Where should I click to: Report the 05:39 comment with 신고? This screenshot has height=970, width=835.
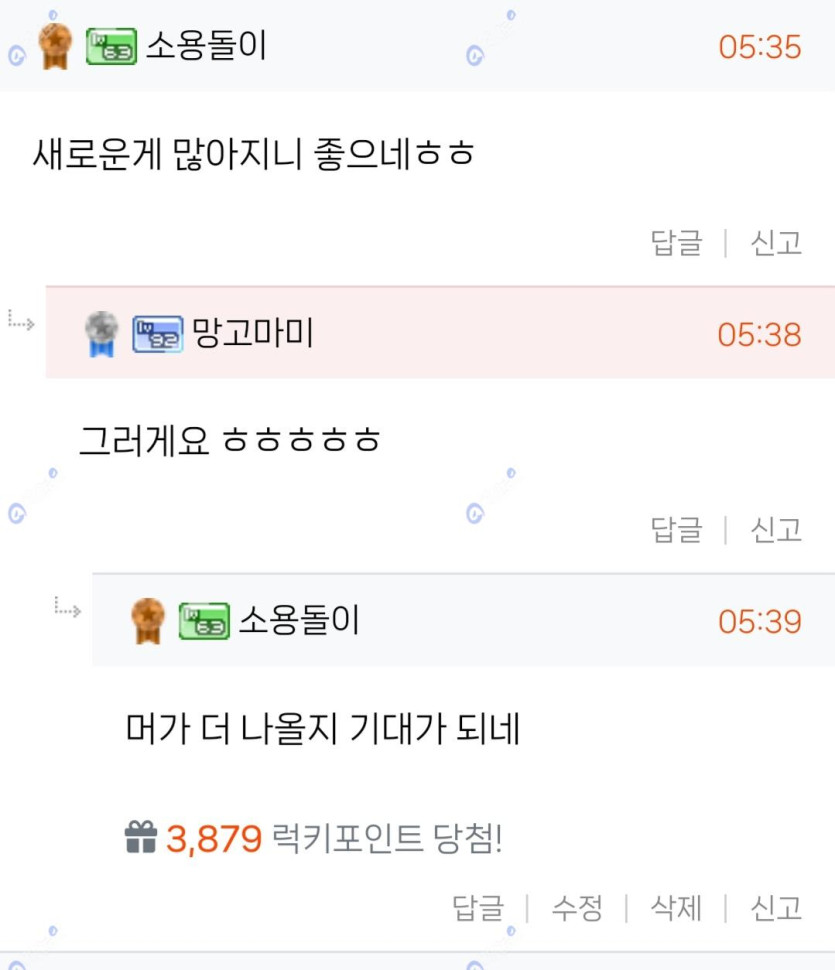click(776, 908)
